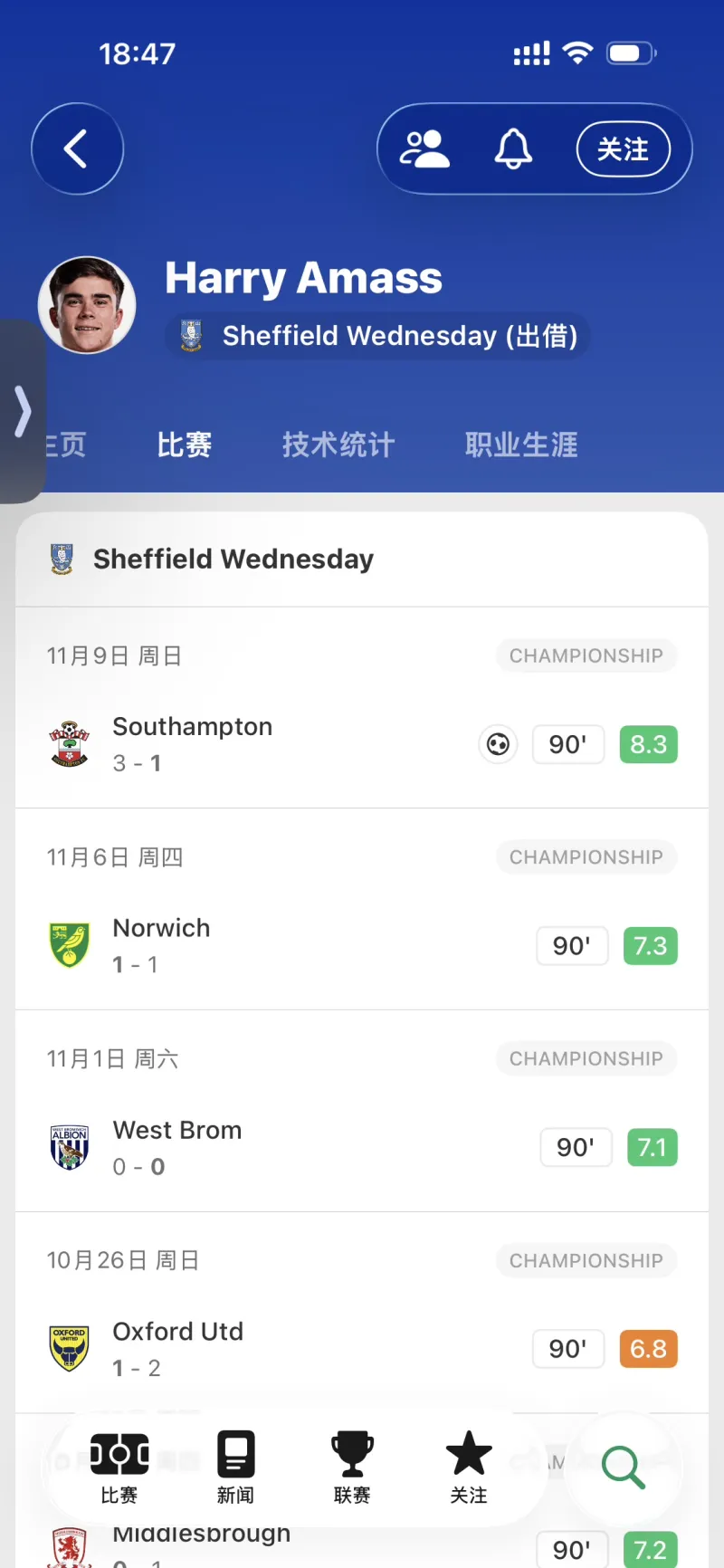This screenshot has height=1568, width=724.
Task: Go to the 比赛 bottom navigation tab
Action: [119, 1467]
